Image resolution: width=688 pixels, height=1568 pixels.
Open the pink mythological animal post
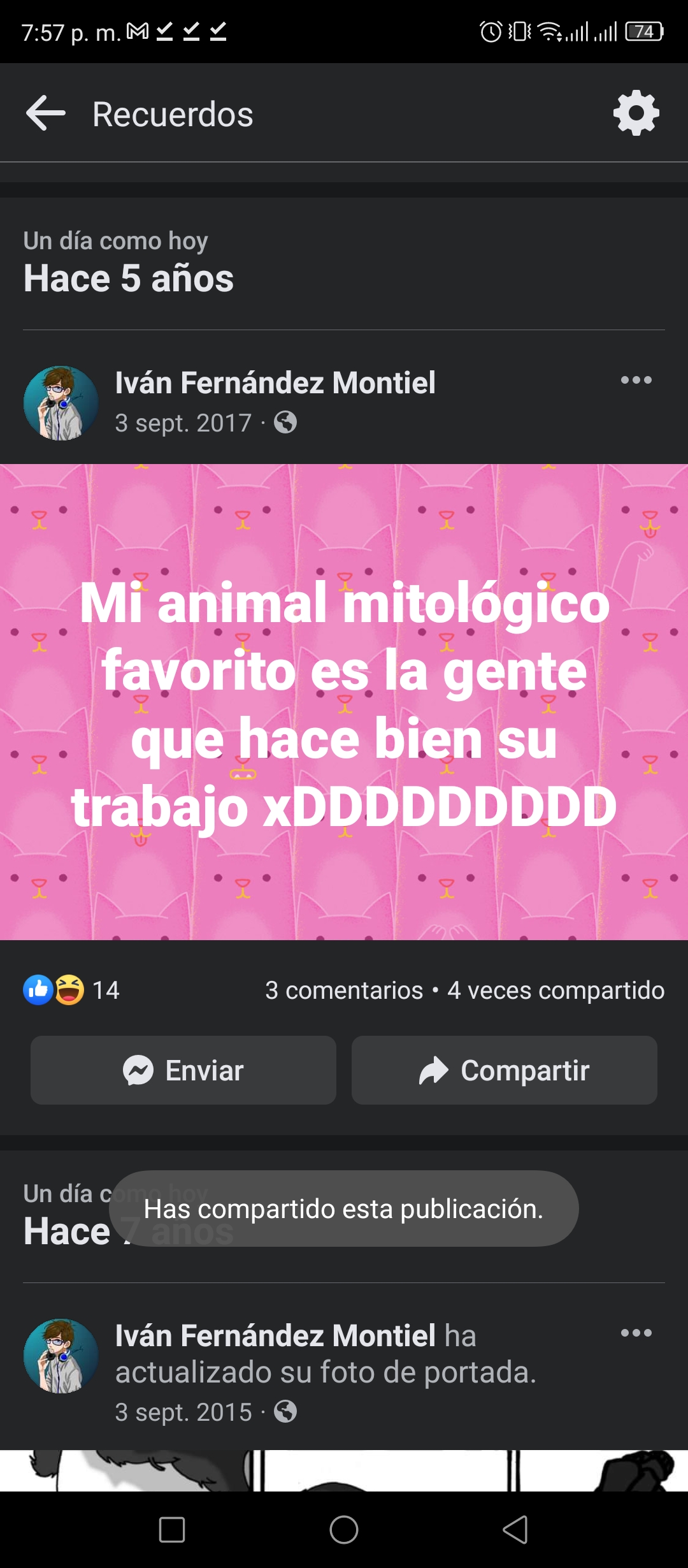point(344,702)
